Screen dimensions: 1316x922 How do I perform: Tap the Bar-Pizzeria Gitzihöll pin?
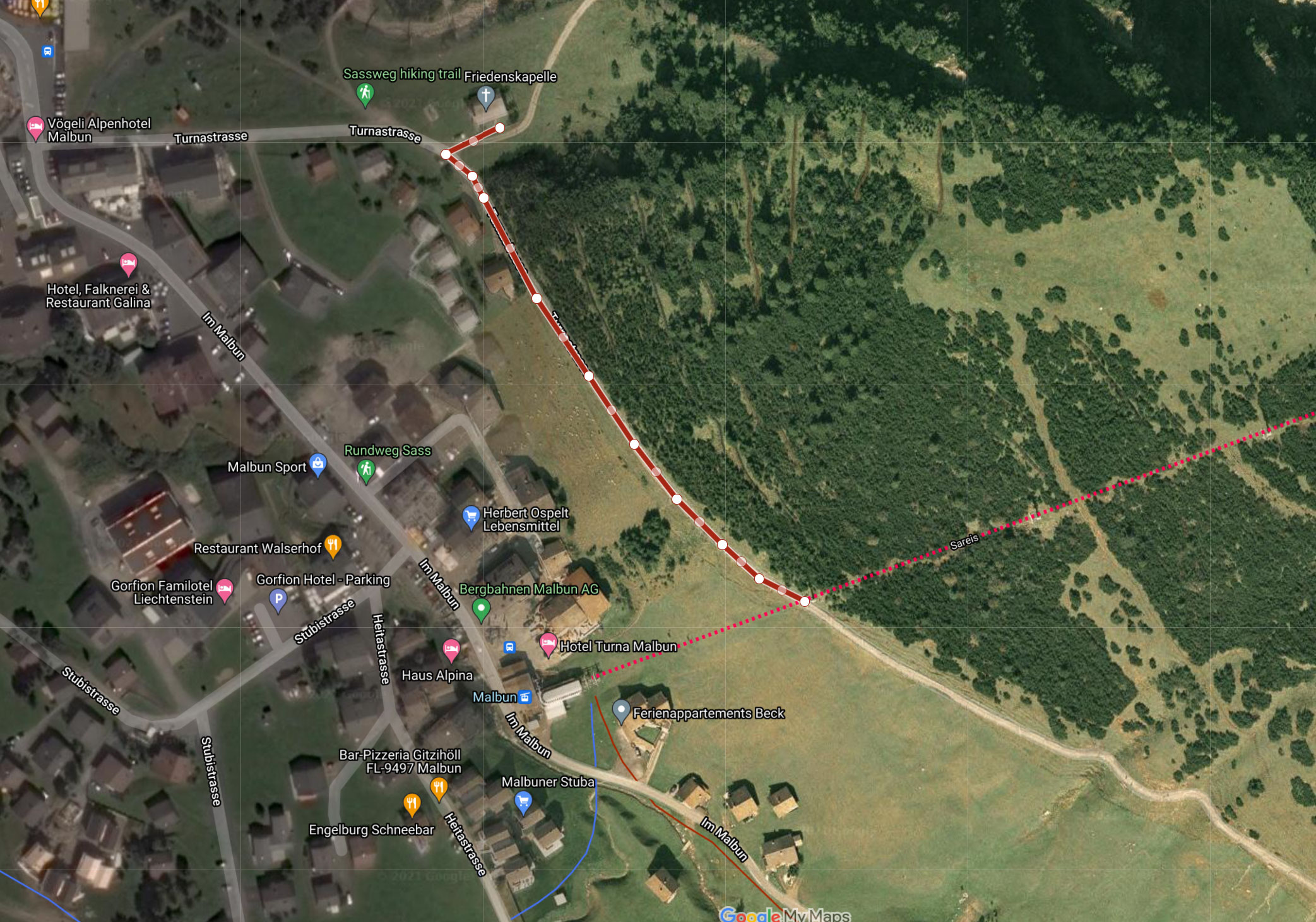click(439, 787)
